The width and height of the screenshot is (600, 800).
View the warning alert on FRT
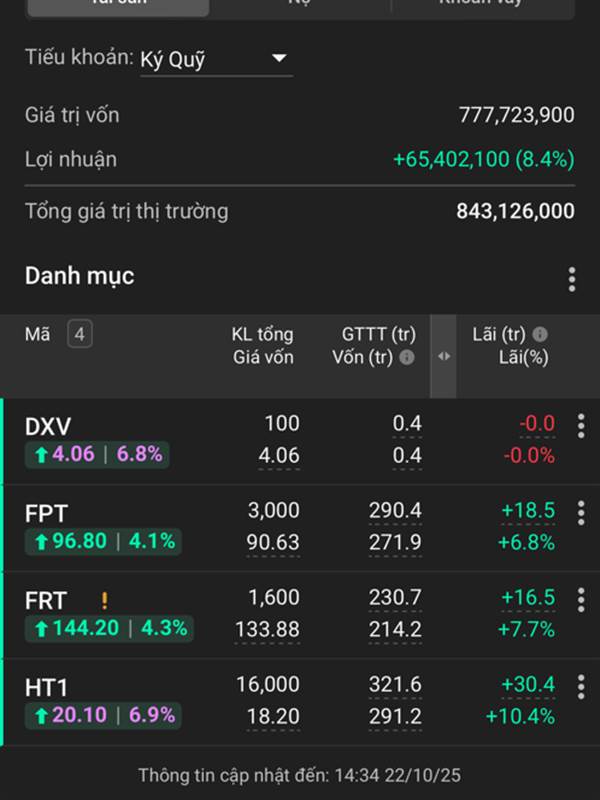click(104, 601)
